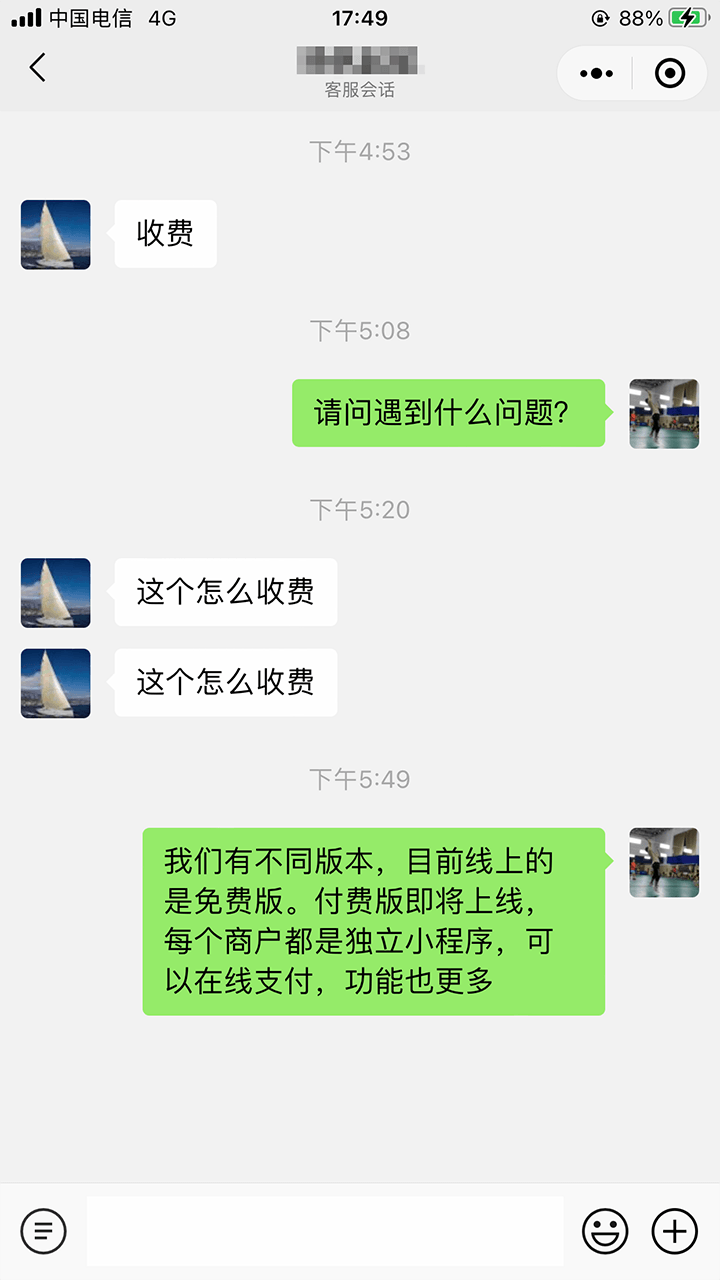Tap the avatar beside "请问遇到什么问题?"
Screen dimensions: 720x1280
(x=664, y=413)
